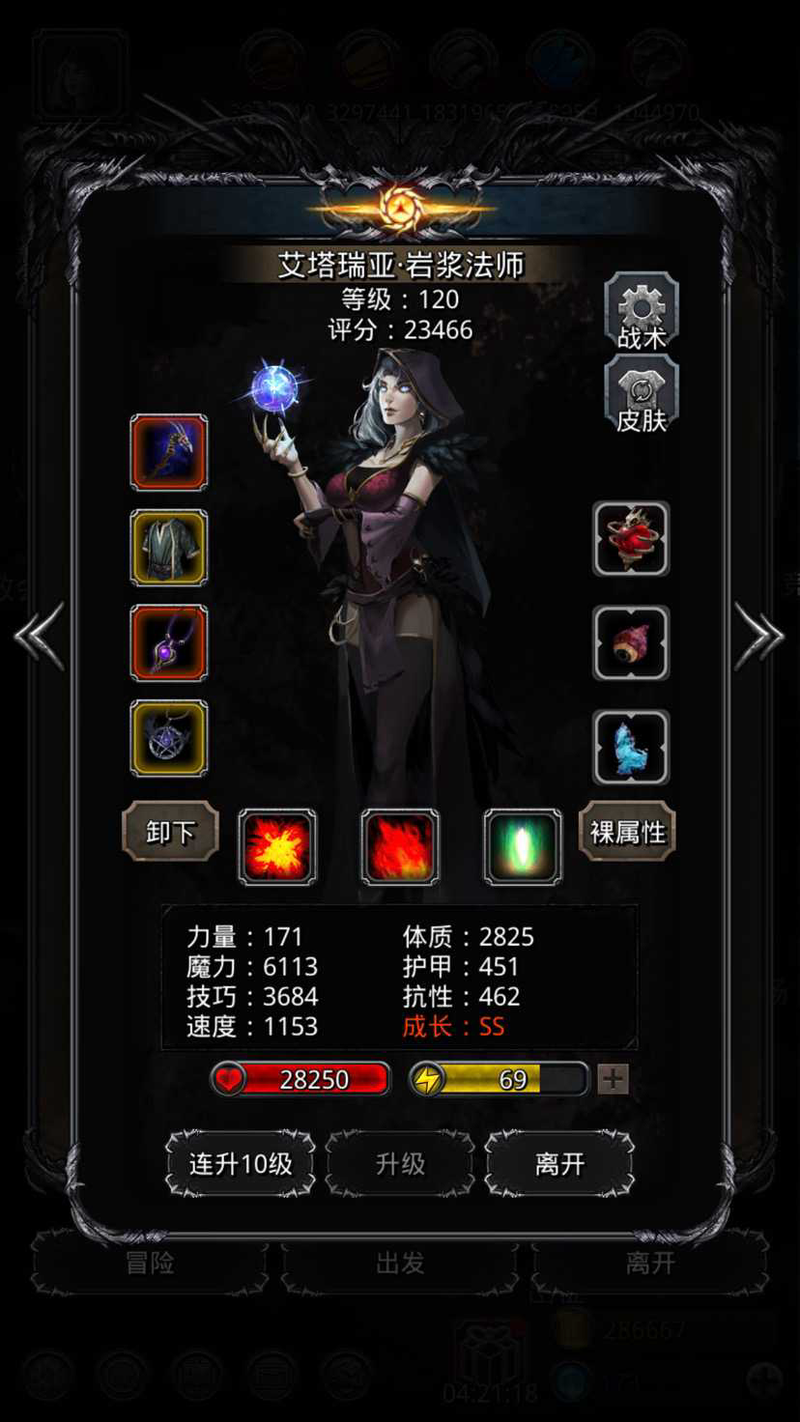This screenshot has width=800, height=1422.
Task: Select the red heart item slot
Action: coord(631,540)
